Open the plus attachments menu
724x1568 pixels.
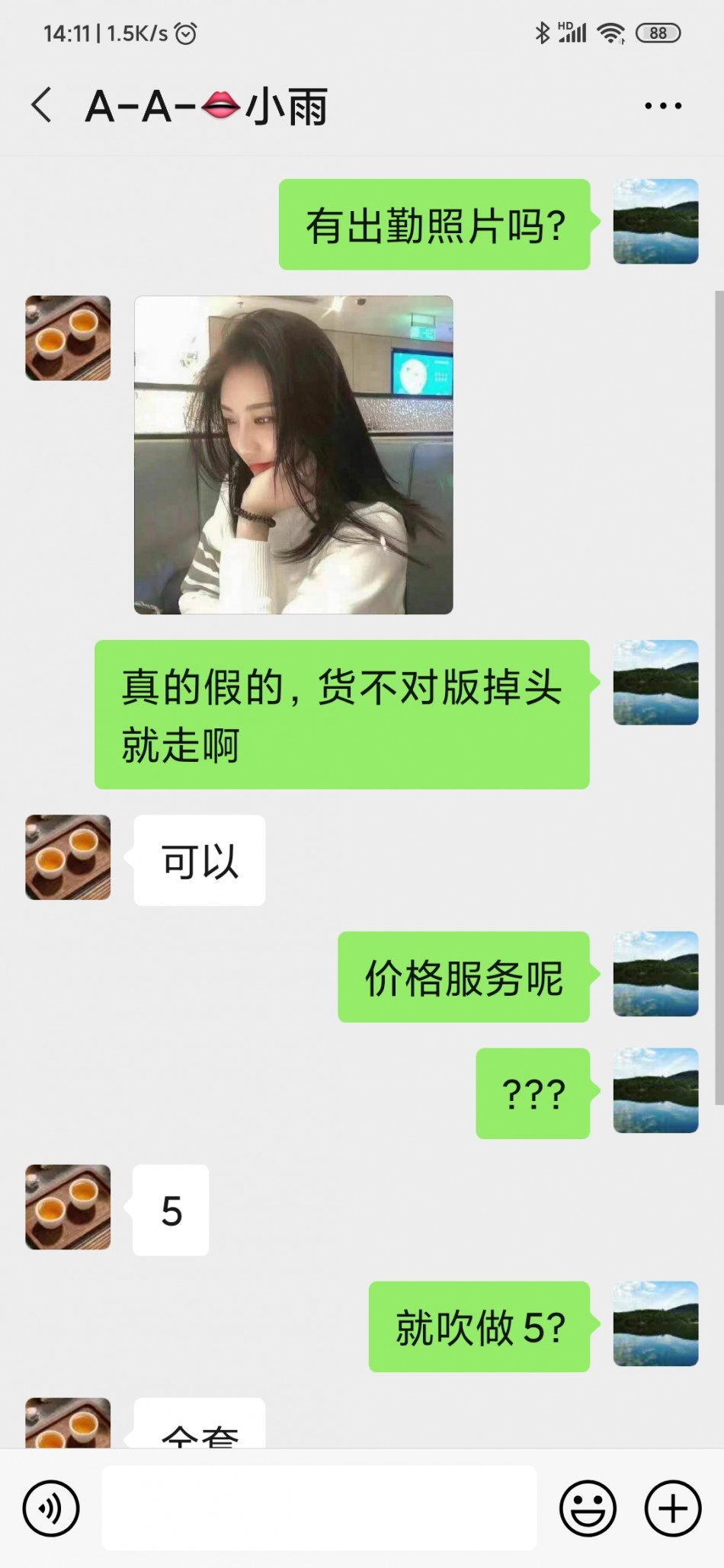tap(672, 1509)
